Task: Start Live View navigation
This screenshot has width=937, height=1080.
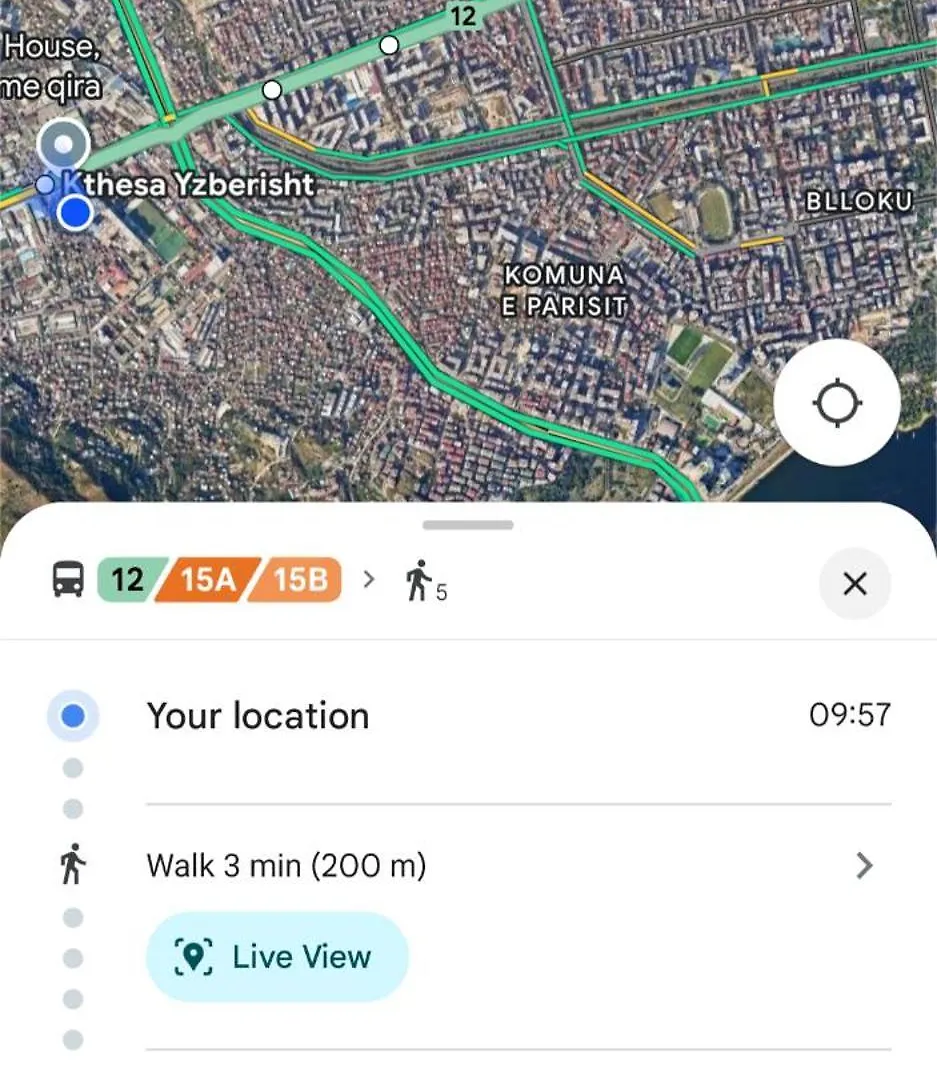Action: click(x=277, y=957)
